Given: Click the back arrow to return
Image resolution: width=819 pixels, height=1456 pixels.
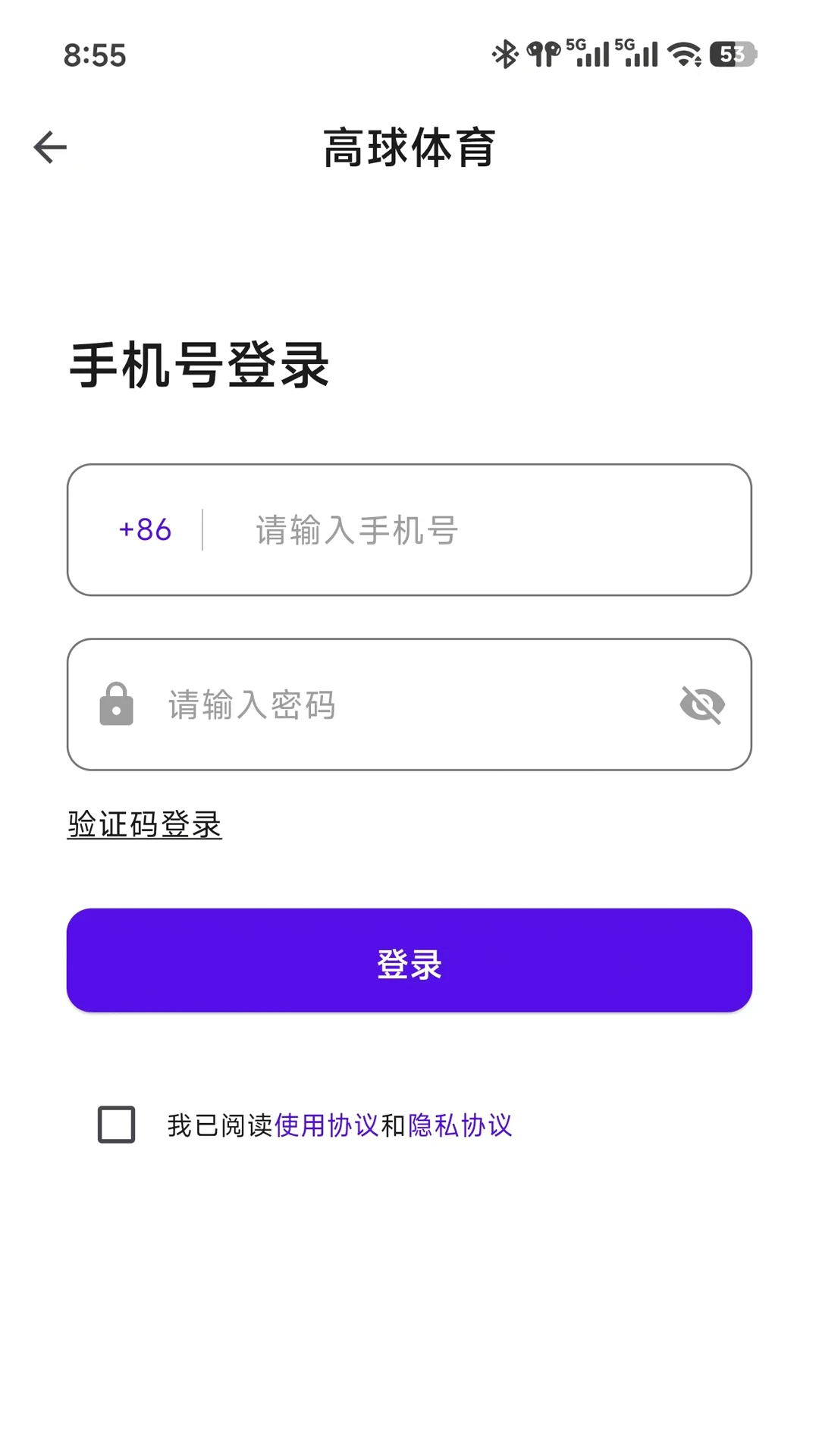Looking at the screenshot, I should tap(50, 147).
